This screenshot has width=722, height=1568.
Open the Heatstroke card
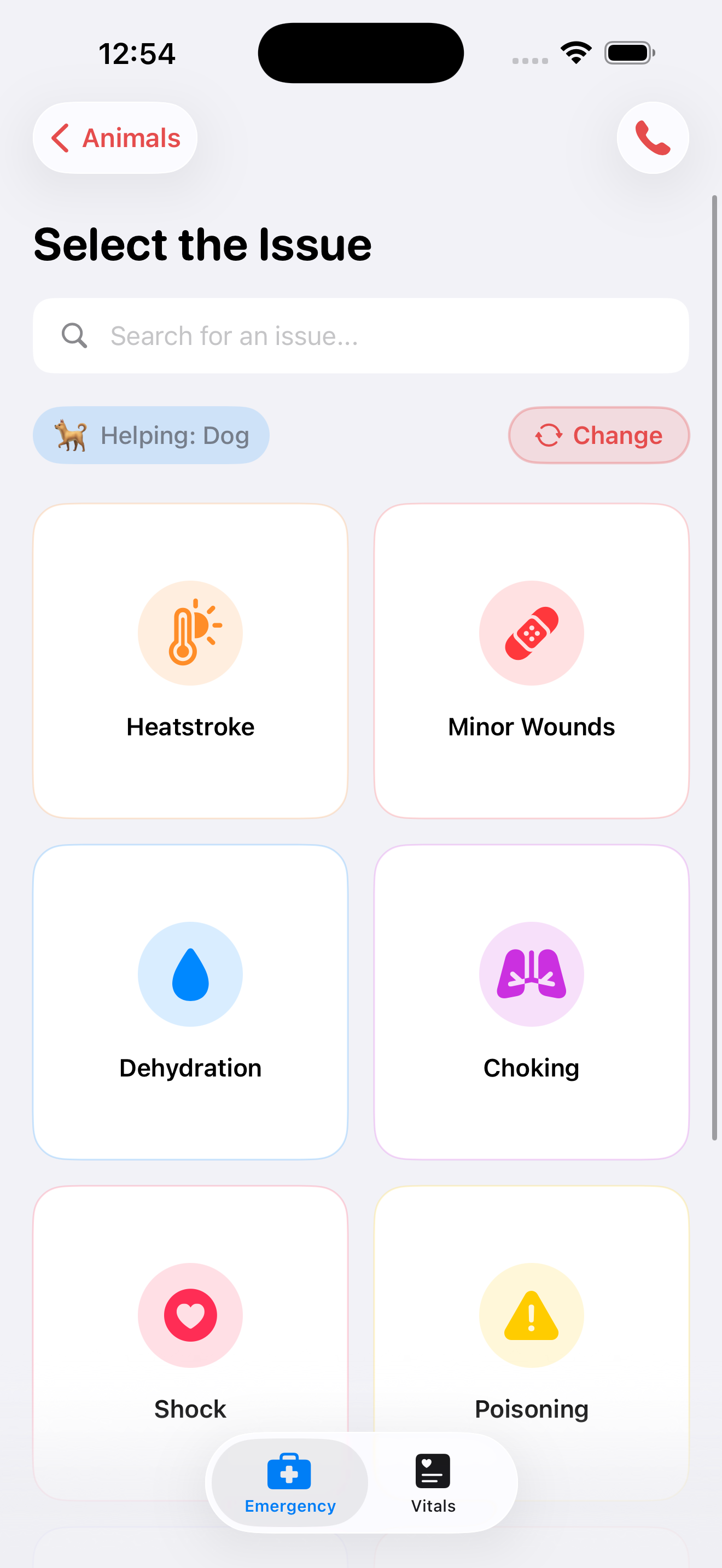click(190, 660)
